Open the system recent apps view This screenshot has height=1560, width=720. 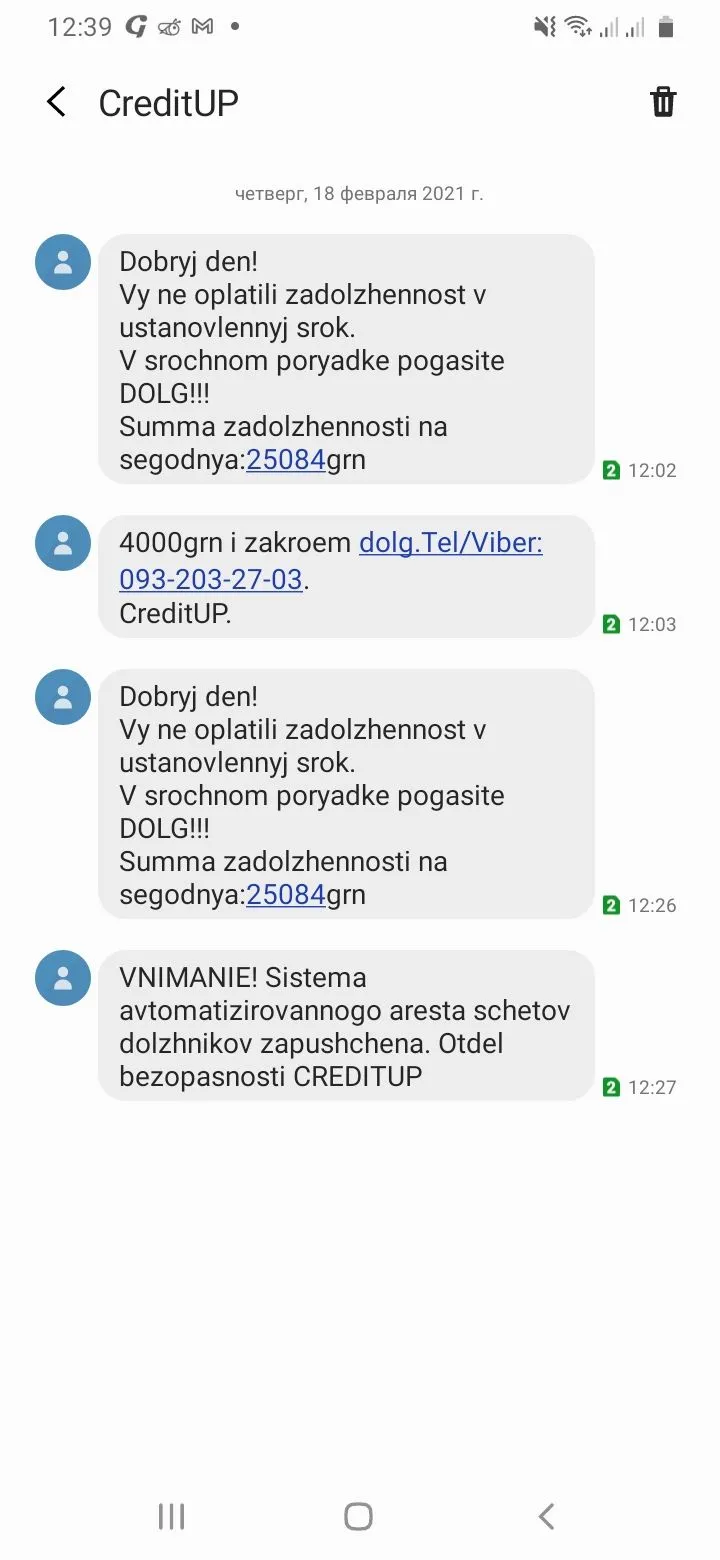click(172, 1516)
